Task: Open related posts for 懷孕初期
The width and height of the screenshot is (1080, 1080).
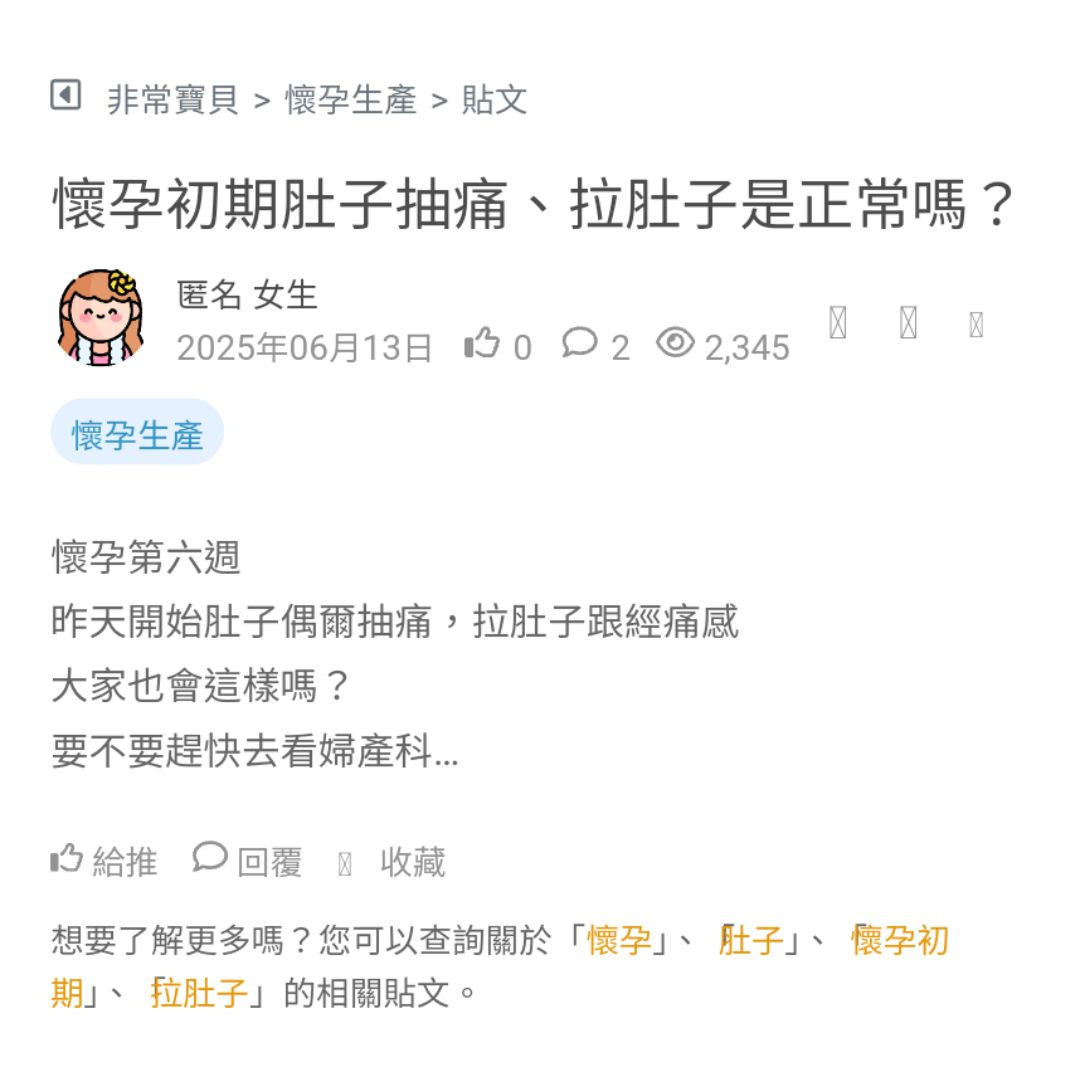Action: pyautogui.click(x=900, y=941)
